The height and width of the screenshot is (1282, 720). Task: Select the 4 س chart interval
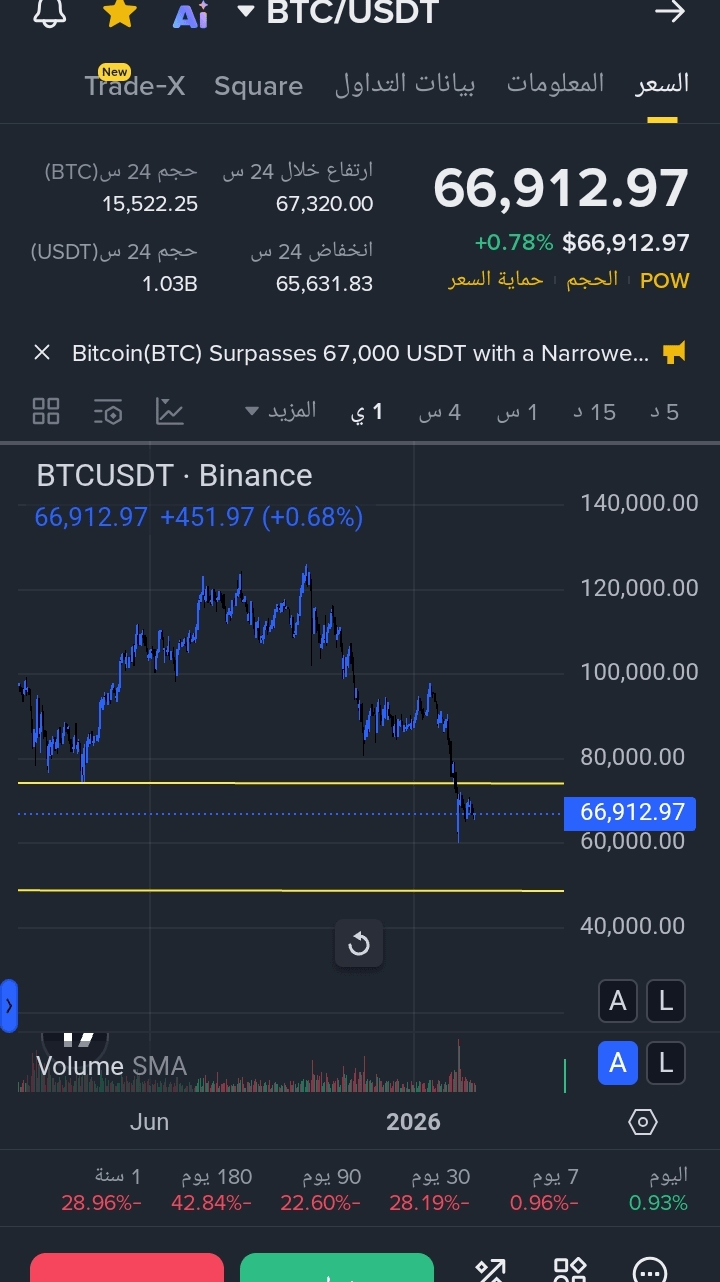pyautogui.click(x=440, y=412)
